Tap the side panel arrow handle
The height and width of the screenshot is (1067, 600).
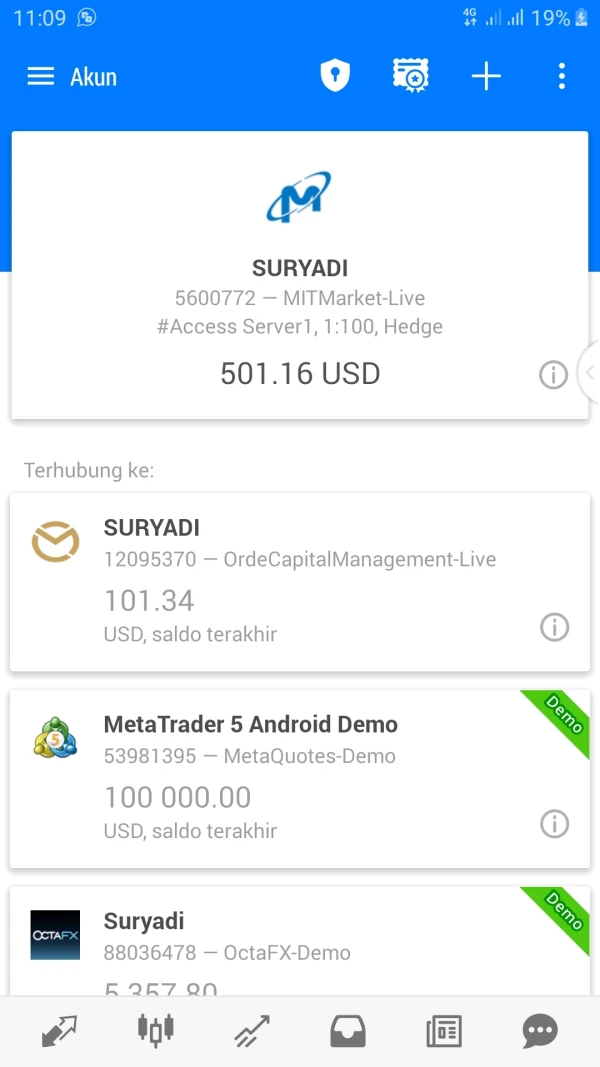(589, 372)
